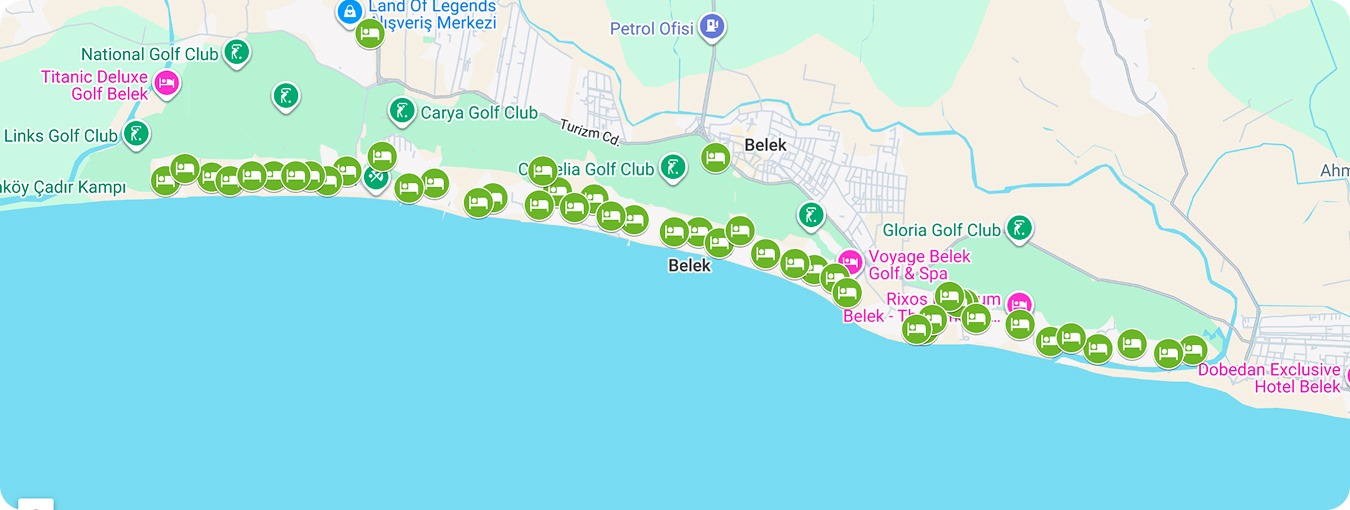This screenshot has height=510, width=1350.
Task: Open the Gloria Golf Club pin
Action: point(1019,229)
